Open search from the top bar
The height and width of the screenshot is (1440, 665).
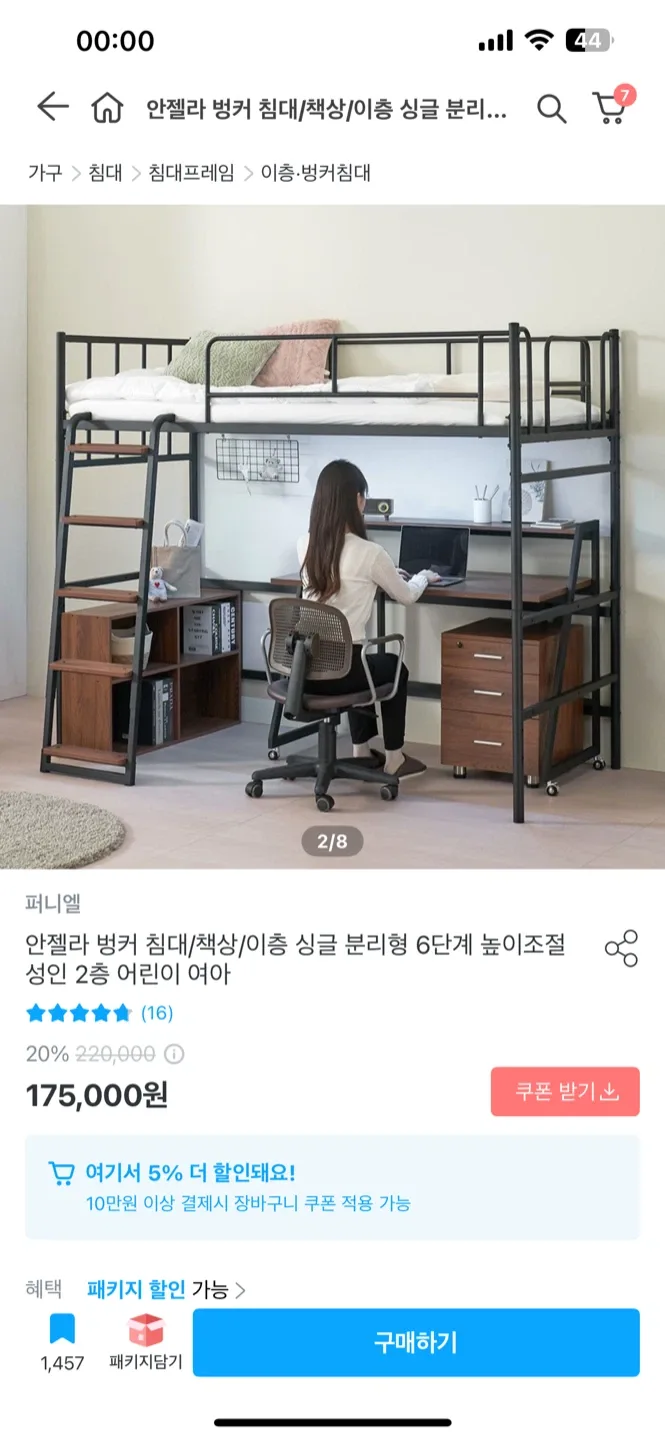(551, 108)
